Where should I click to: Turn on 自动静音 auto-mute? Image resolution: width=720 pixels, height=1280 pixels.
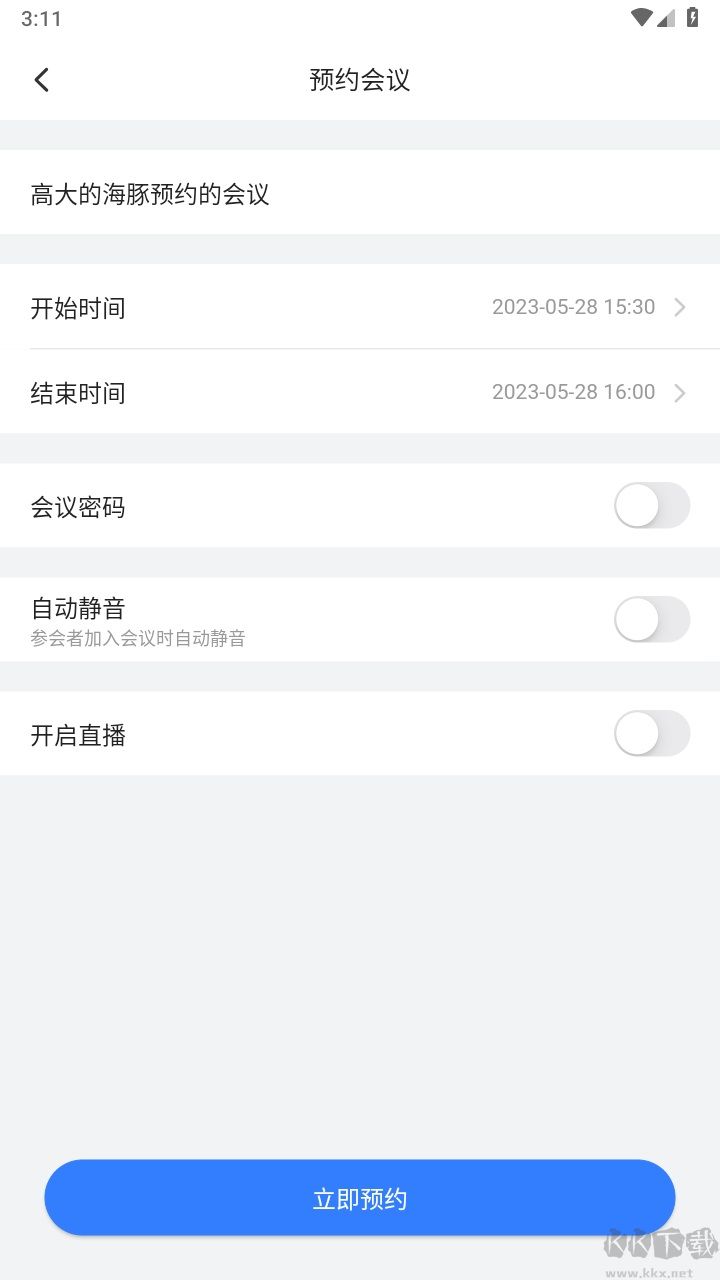(x=651, y=620)
